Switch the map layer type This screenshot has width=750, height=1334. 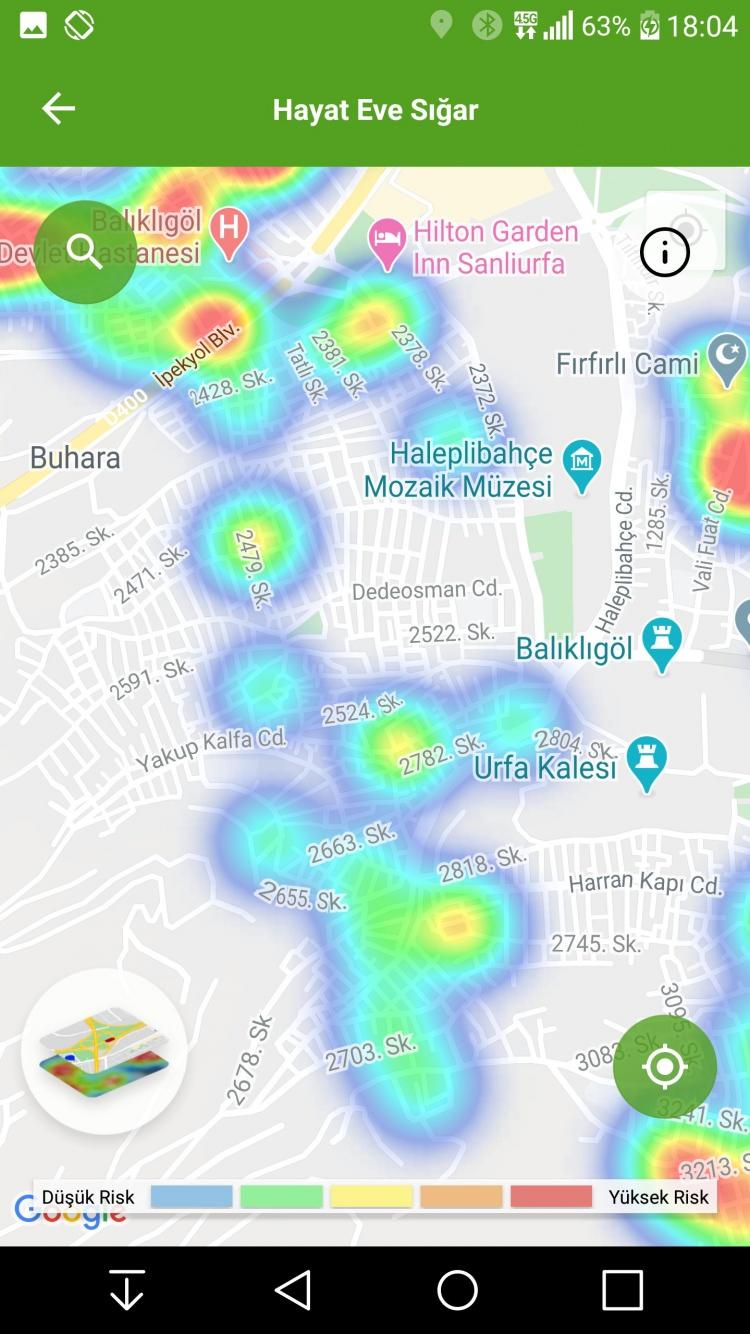pos(104,1051)
